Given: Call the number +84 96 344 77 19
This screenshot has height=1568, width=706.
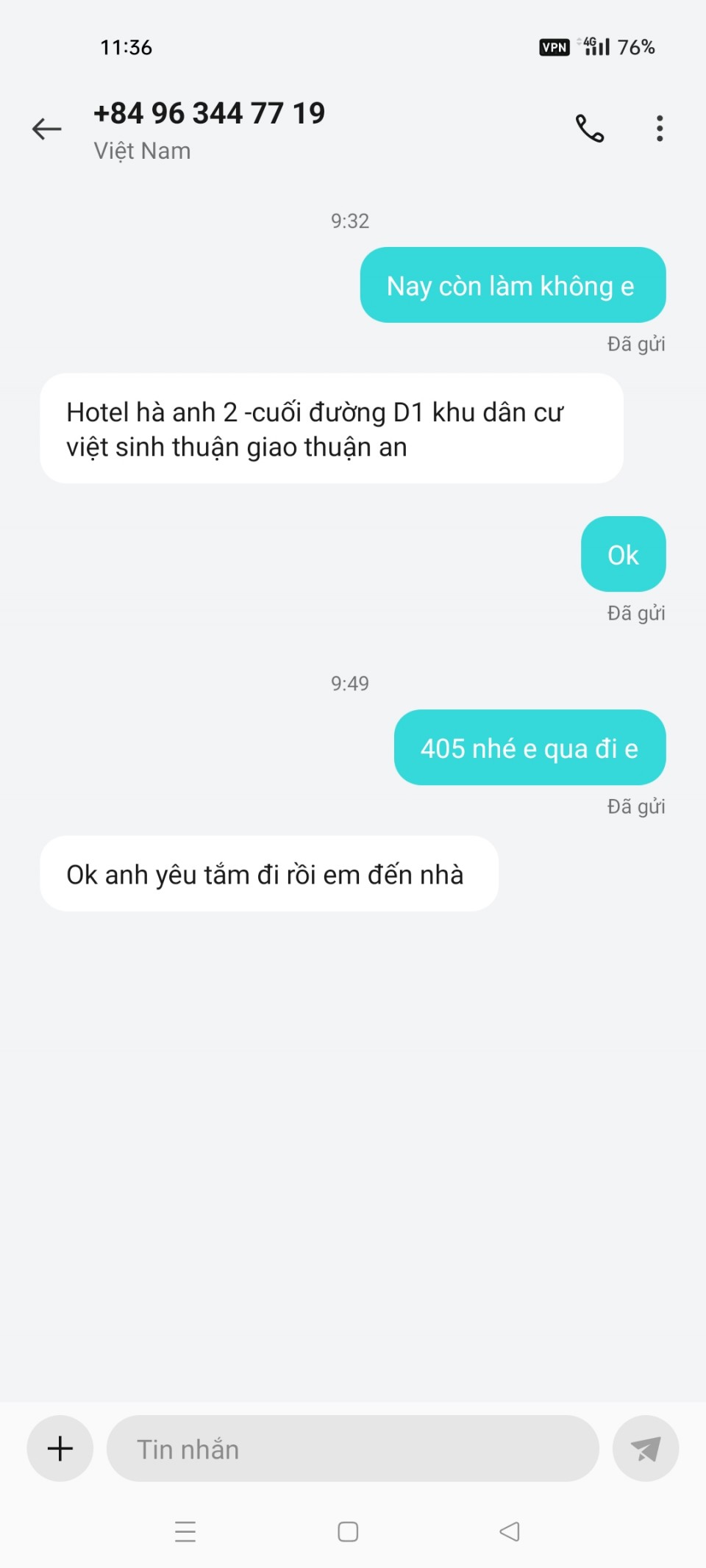Looking at the screenshot, I should [x=589, y=129].
